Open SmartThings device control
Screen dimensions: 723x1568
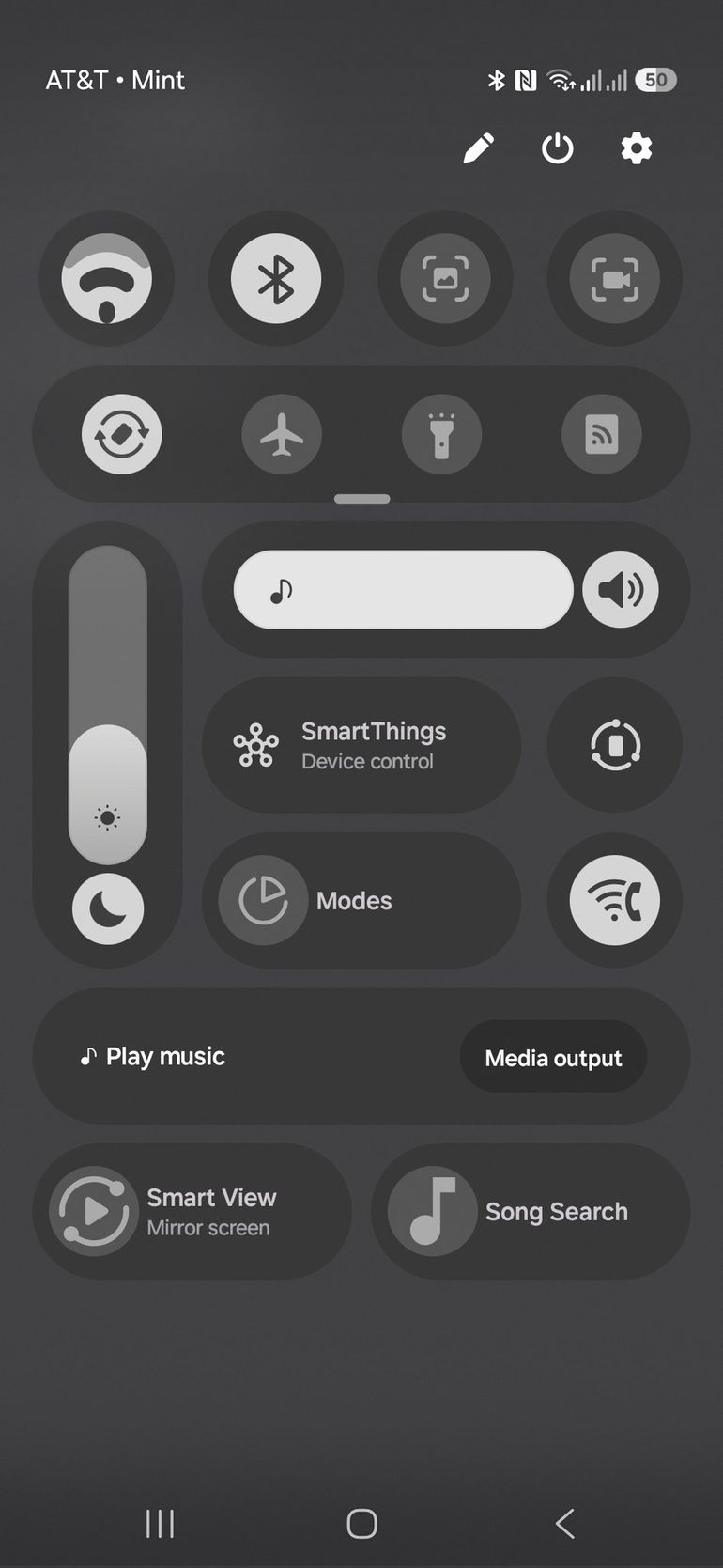361,745
